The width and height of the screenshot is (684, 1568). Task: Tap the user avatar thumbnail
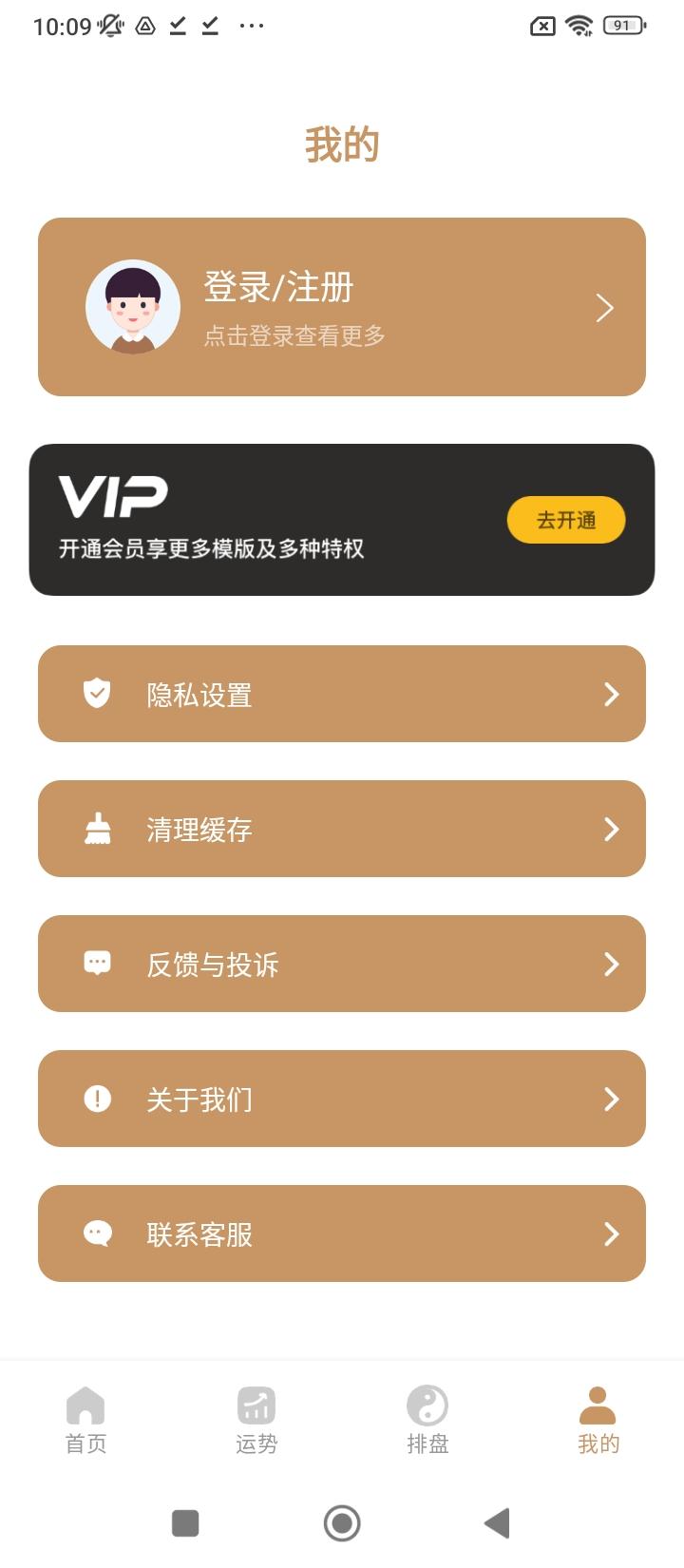point(133,307)
